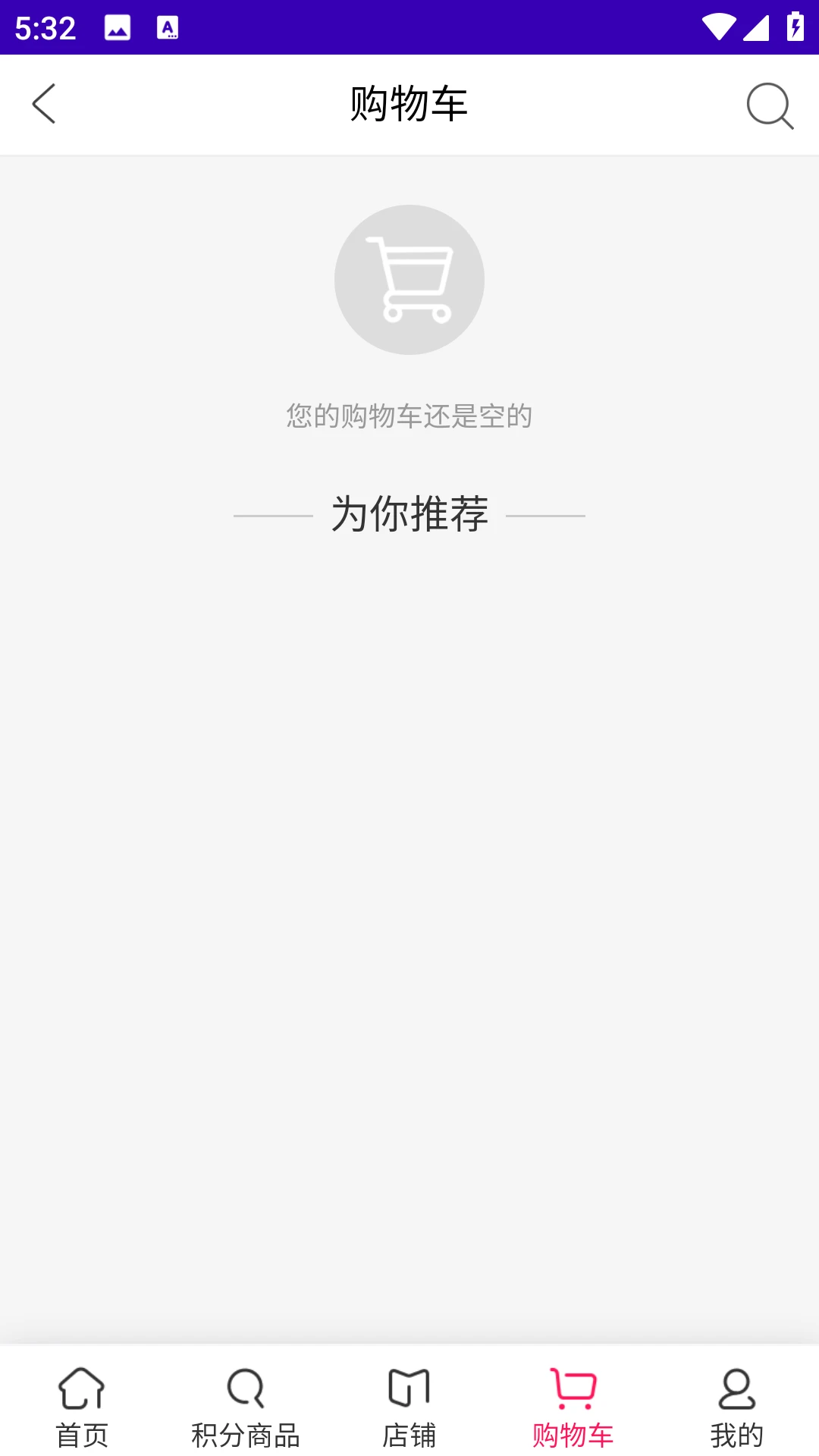This screenshot has height=1456, width=819.
Task: Tap the empty cart message text
Action: (x=409, y=416)
